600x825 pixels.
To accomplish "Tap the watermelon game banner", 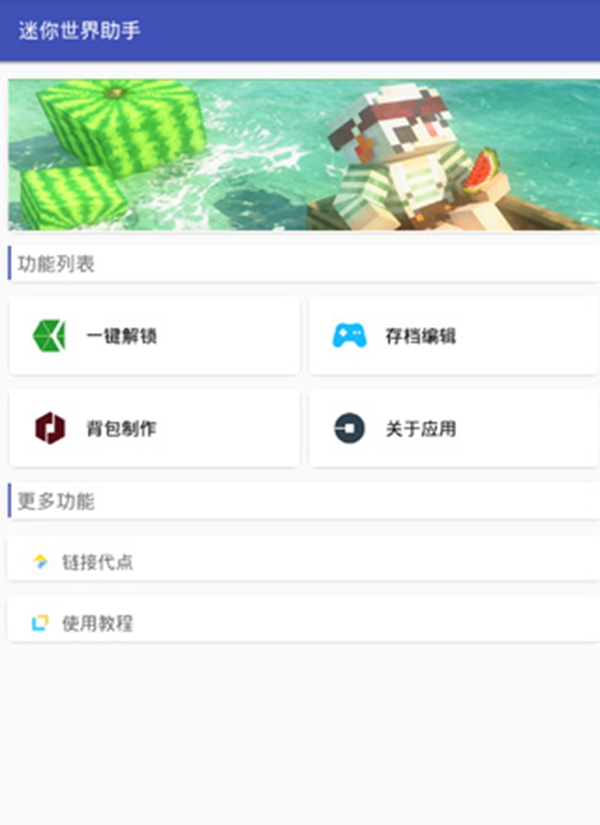I will [302, 155].
